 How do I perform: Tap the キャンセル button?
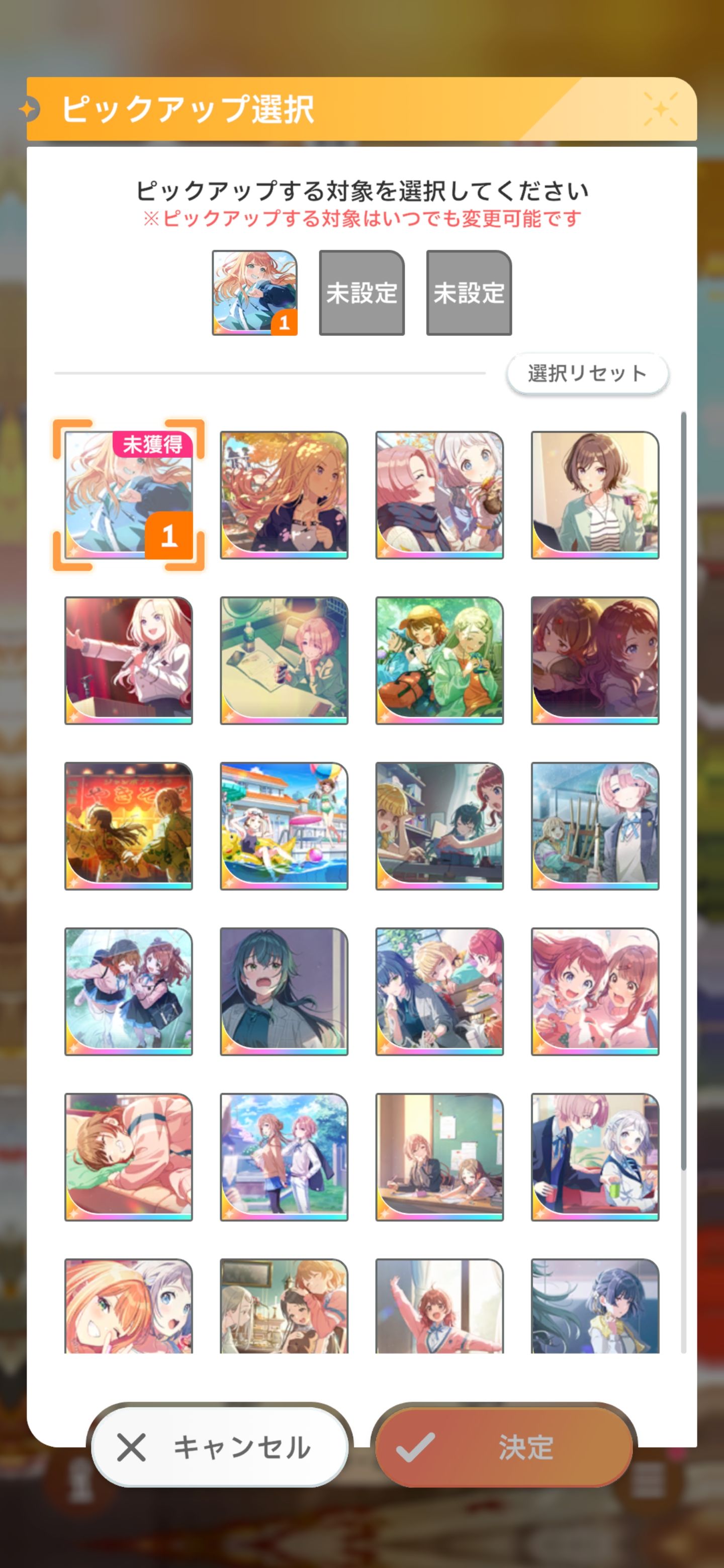[219, 1446]
